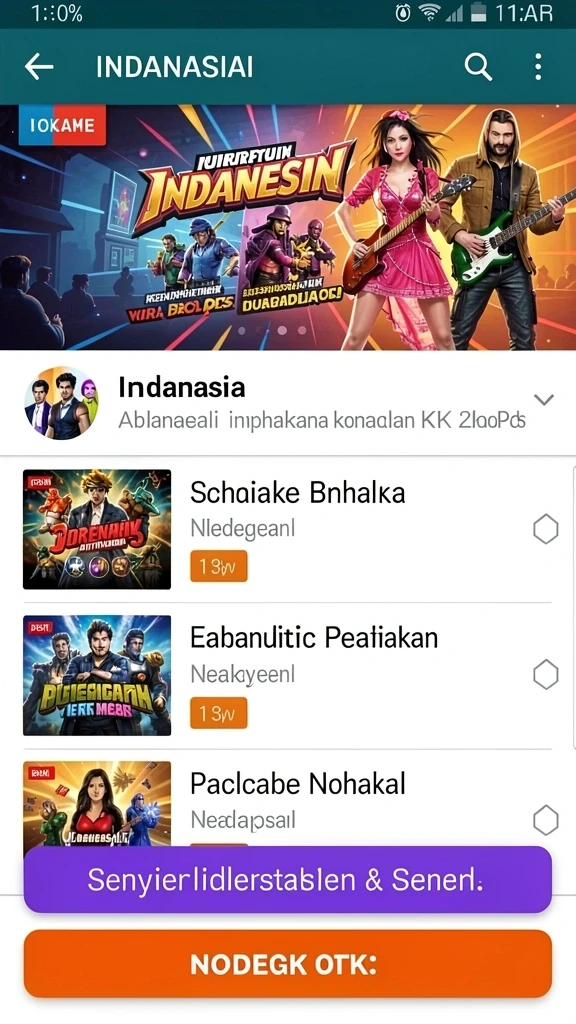Jump to the third banner page dot
The width and height of the screenshot is (576, 1024).
[x=282, y=330]
